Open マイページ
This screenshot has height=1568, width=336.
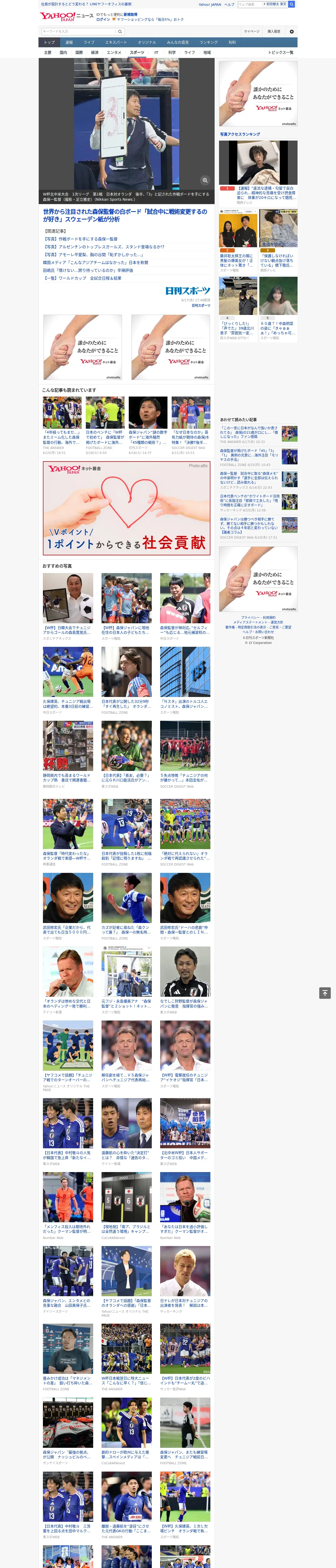252,31
